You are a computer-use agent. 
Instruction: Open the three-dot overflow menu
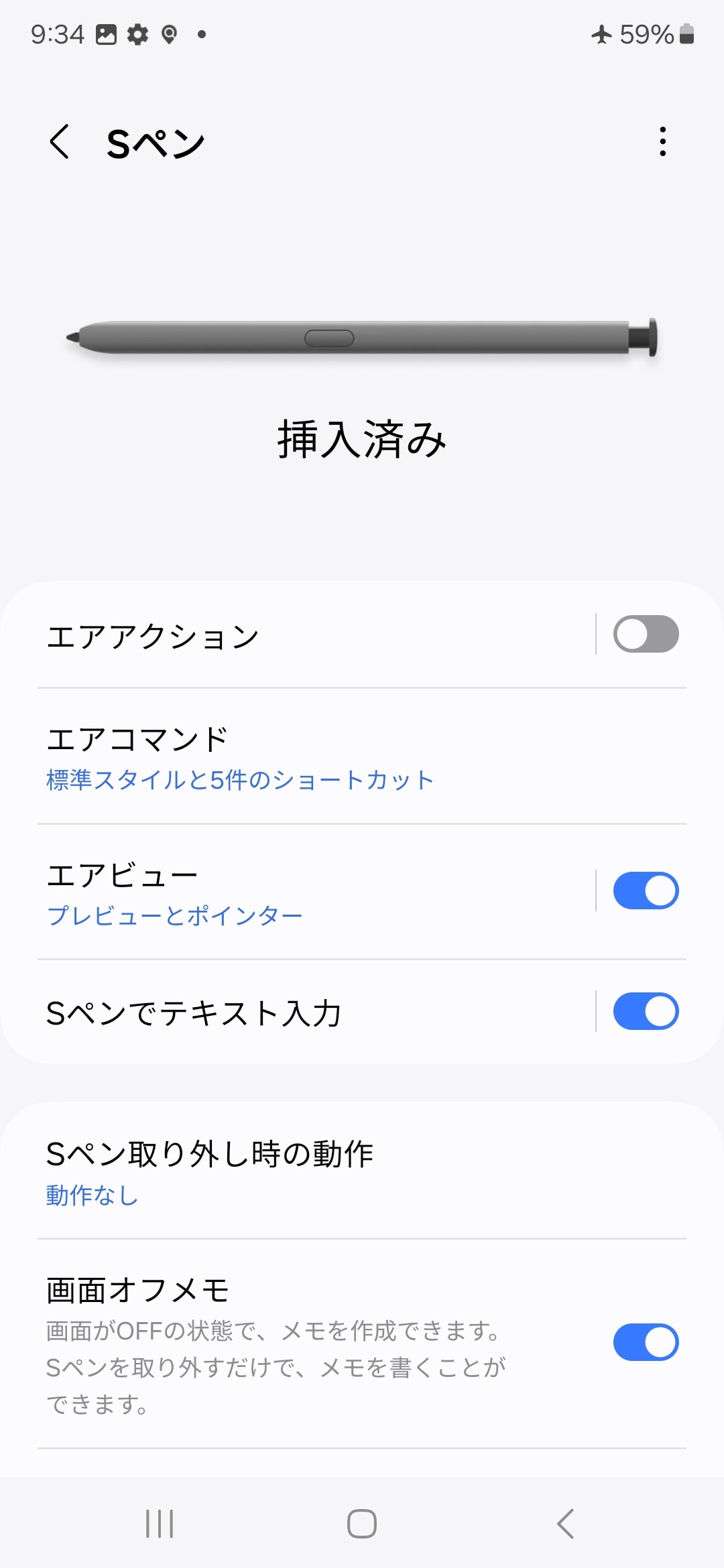click(662, 142)
